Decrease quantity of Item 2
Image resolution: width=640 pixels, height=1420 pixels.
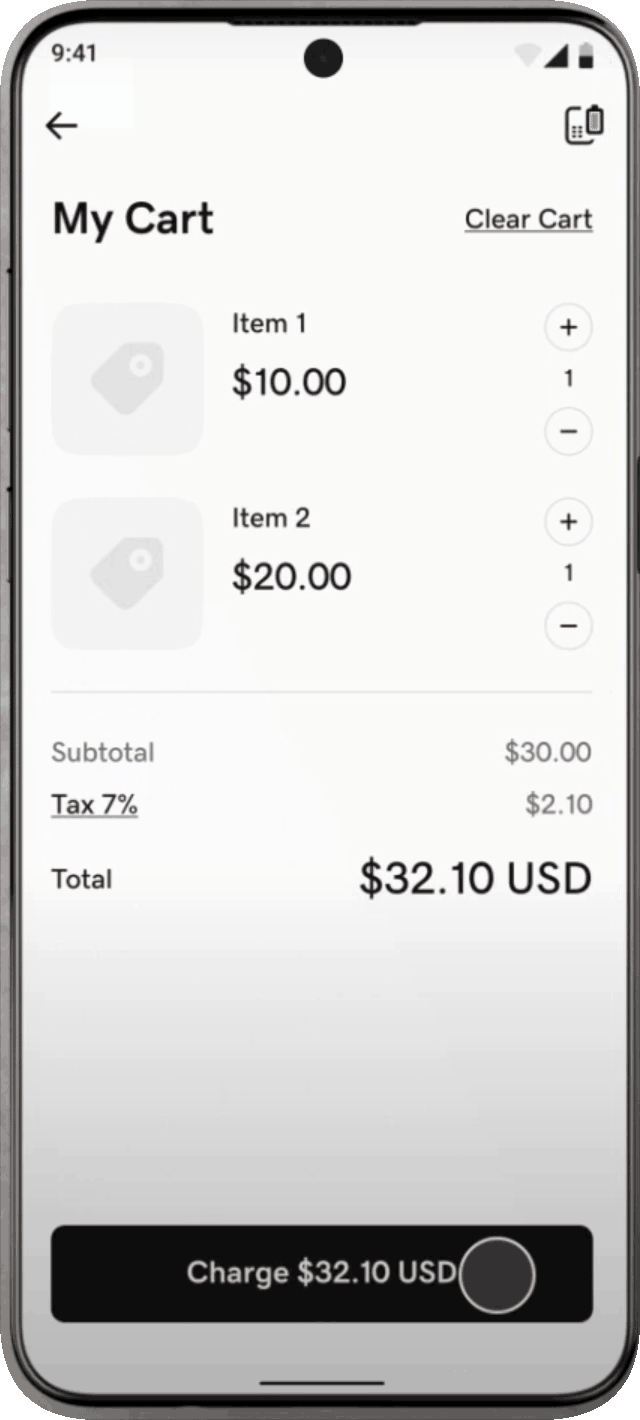tap(568, 626)
